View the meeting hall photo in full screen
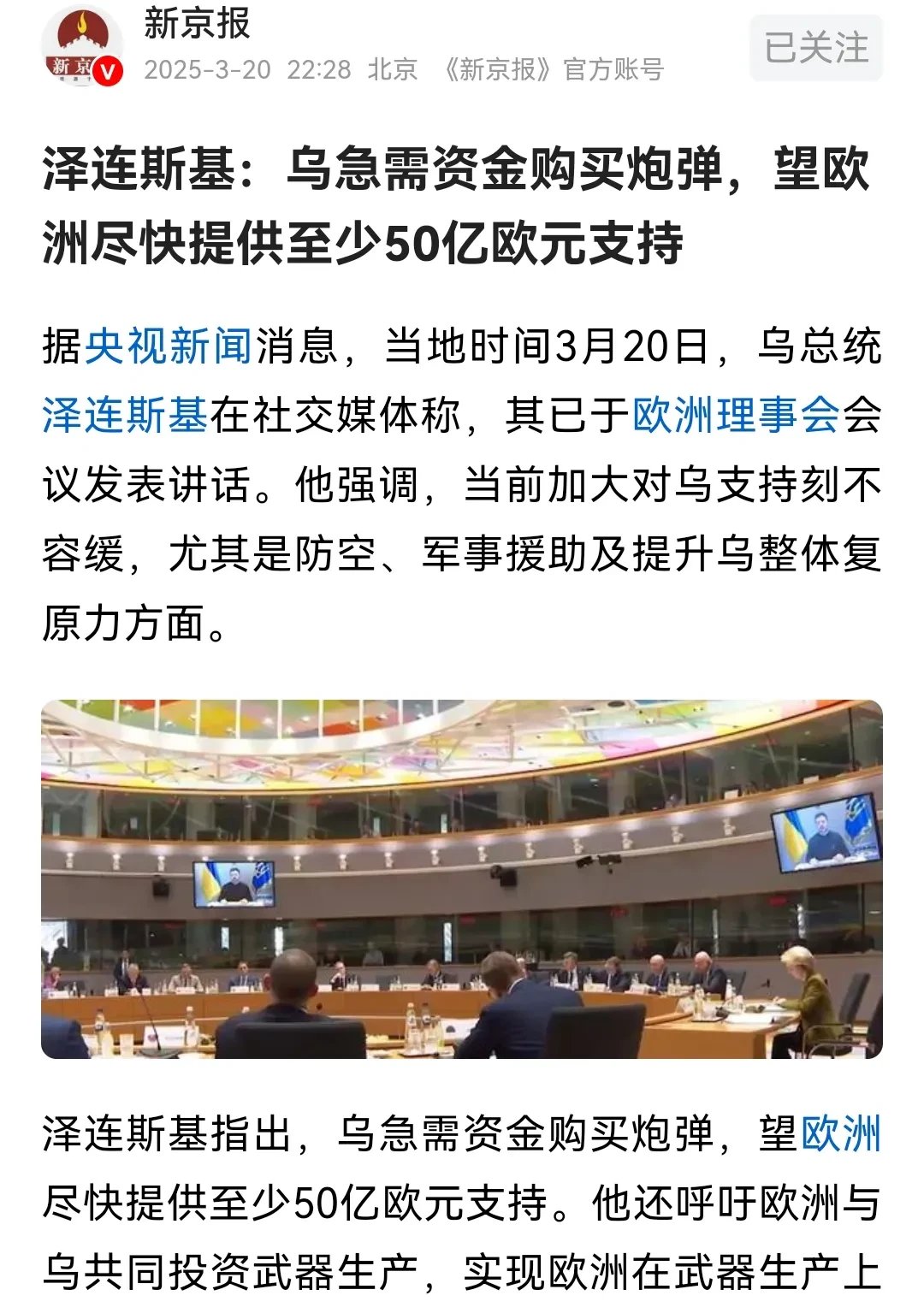The width and height of the screenshot is (924, 1313). coord(462,878)
